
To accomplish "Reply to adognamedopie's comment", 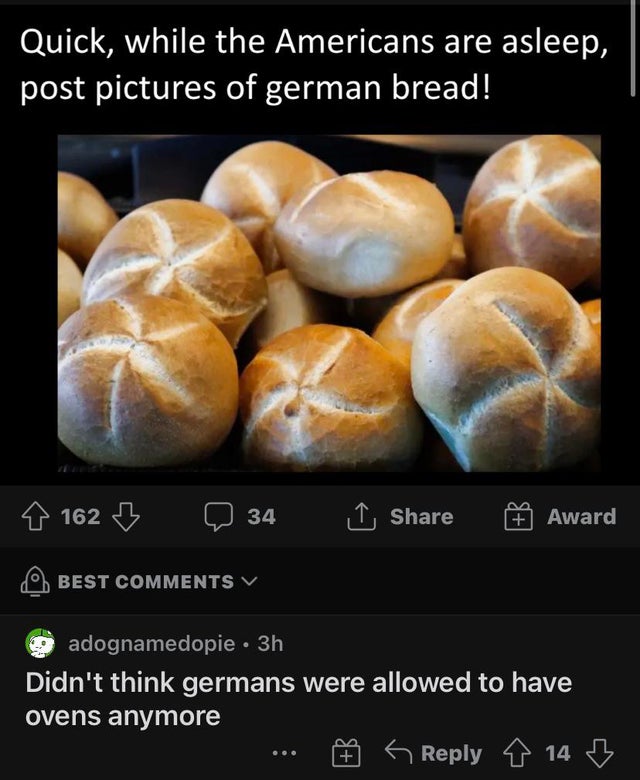I will (436, 752).
